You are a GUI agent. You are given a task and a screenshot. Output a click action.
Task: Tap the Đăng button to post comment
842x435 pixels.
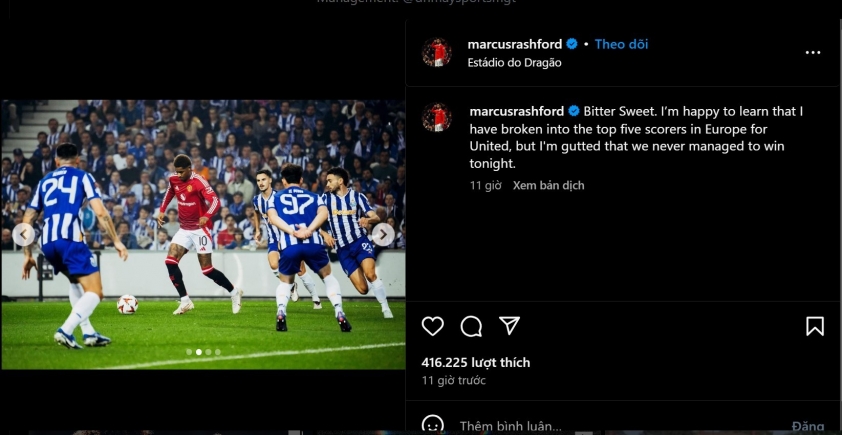pyautogui.click(x=808, y=426)
